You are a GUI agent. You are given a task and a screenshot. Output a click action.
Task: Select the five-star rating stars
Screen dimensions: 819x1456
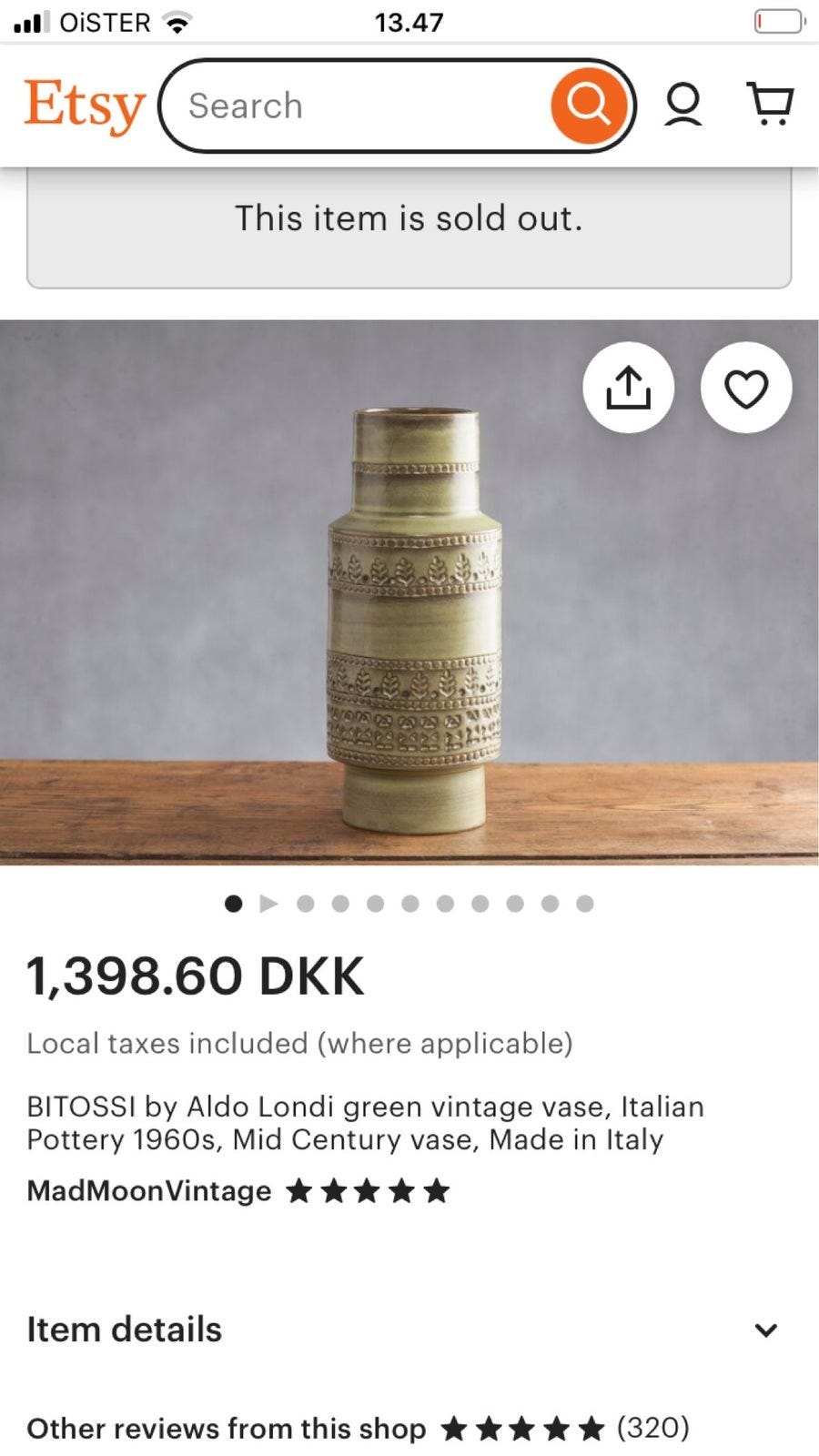tap(368, 1190)
